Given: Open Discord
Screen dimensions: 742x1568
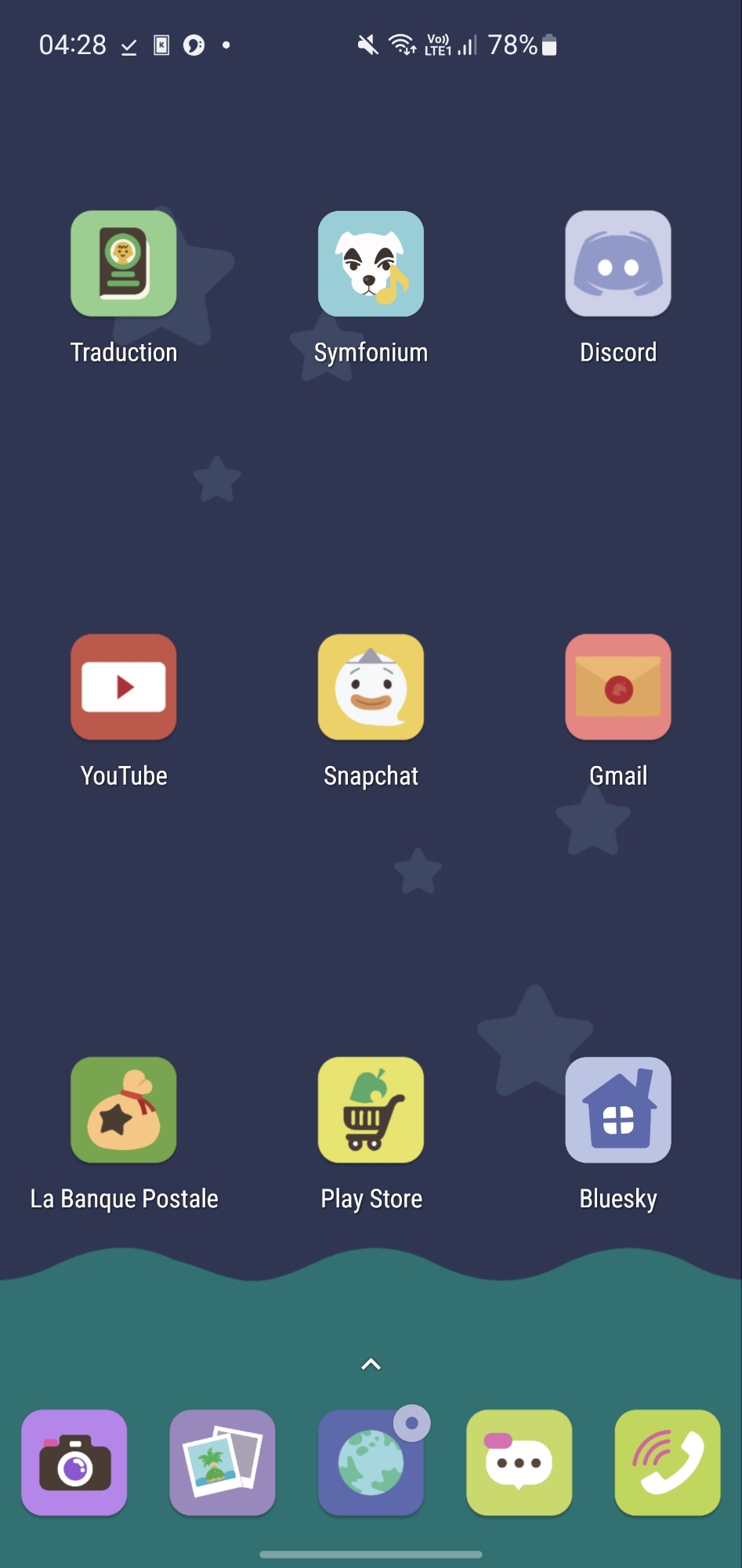Looking at the screenshot, I should [x=618, y=264].
